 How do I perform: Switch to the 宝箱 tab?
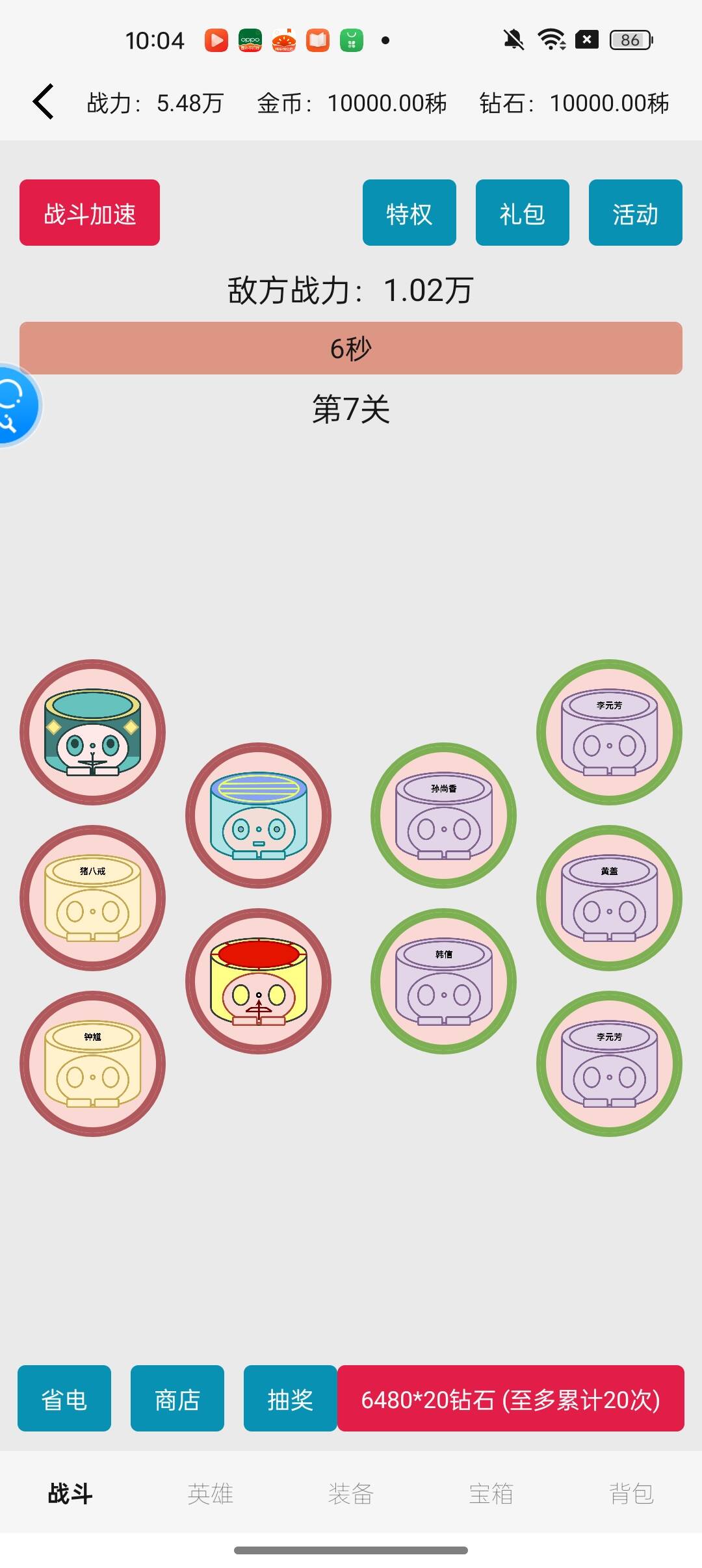coord(491,1493)
